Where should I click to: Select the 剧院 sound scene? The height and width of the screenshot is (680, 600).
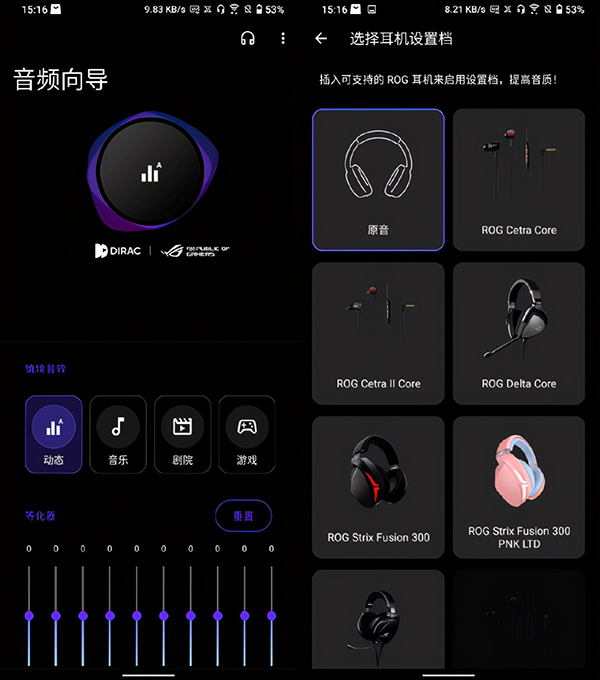click(182, 434)
